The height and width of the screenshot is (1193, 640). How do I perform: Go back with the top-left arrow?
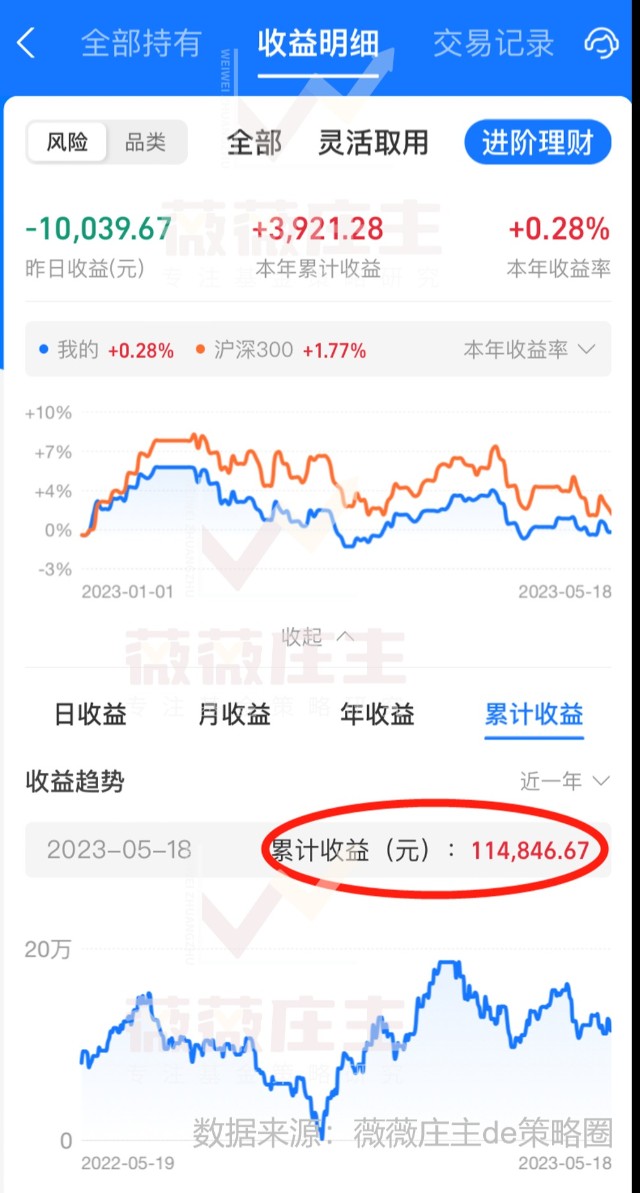tap(26, 43)
